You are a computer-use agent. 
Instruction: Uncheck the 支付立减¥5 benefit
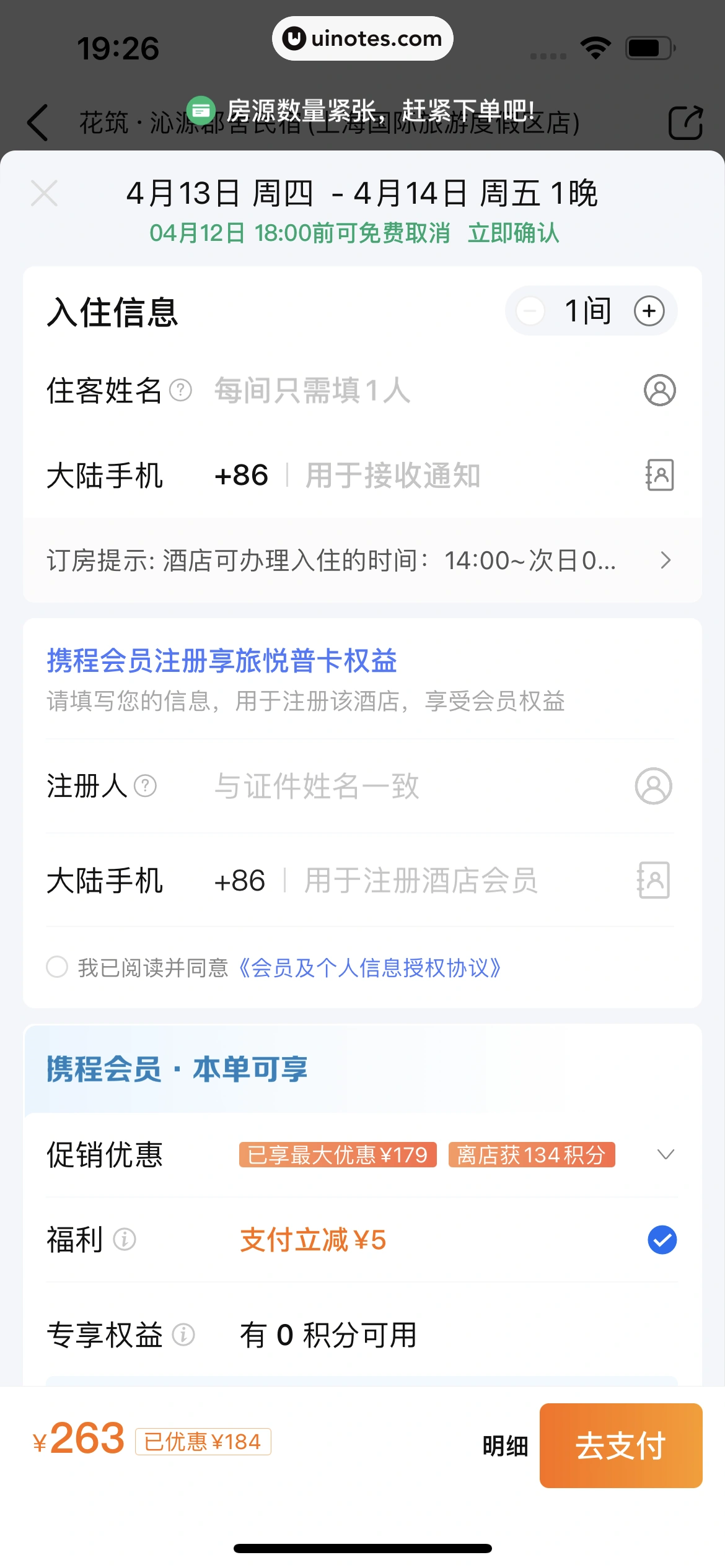tap(662, 1240)
